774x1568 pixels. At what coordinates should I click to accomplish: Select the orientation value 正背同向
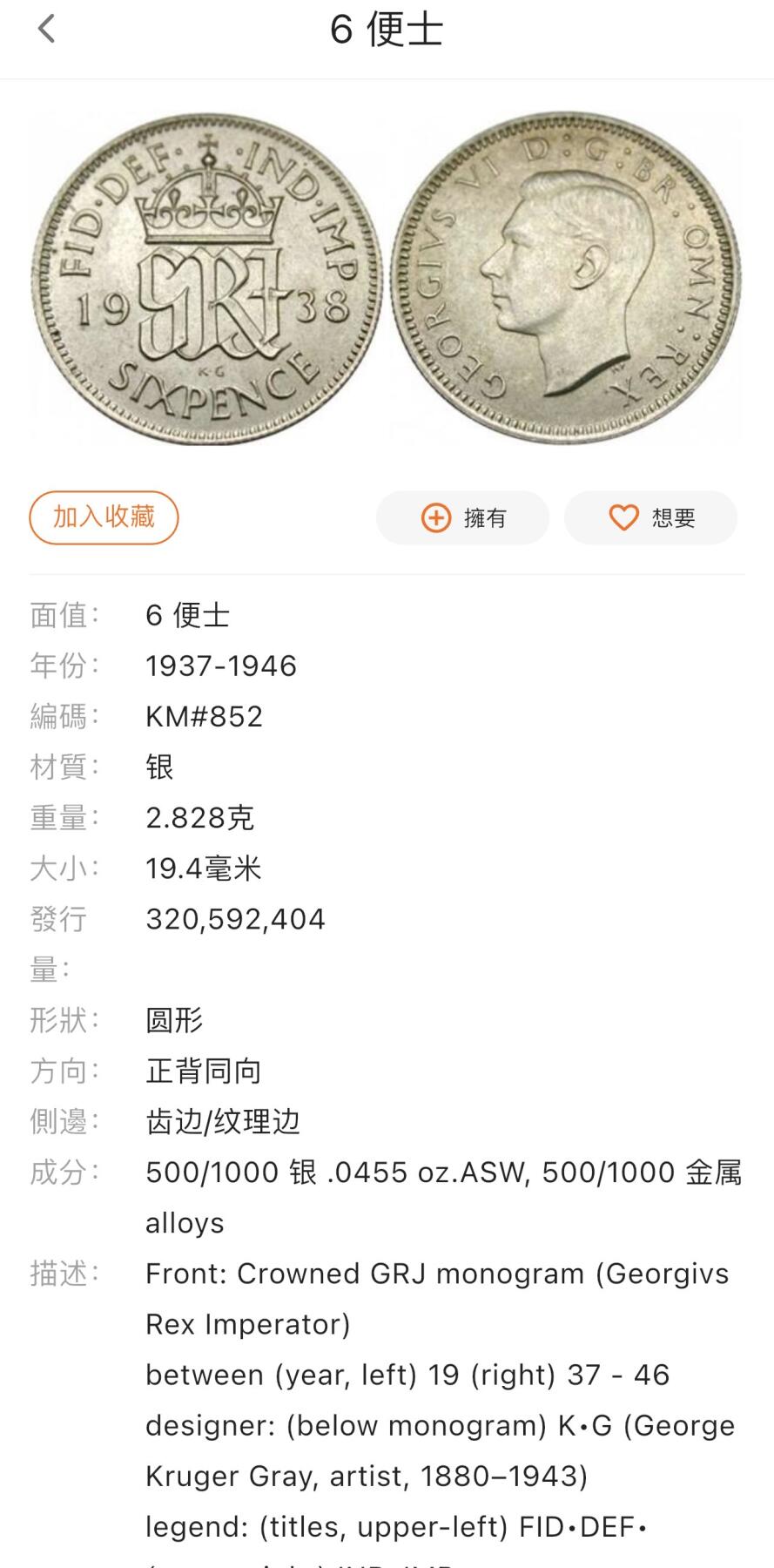point(204,1071)
